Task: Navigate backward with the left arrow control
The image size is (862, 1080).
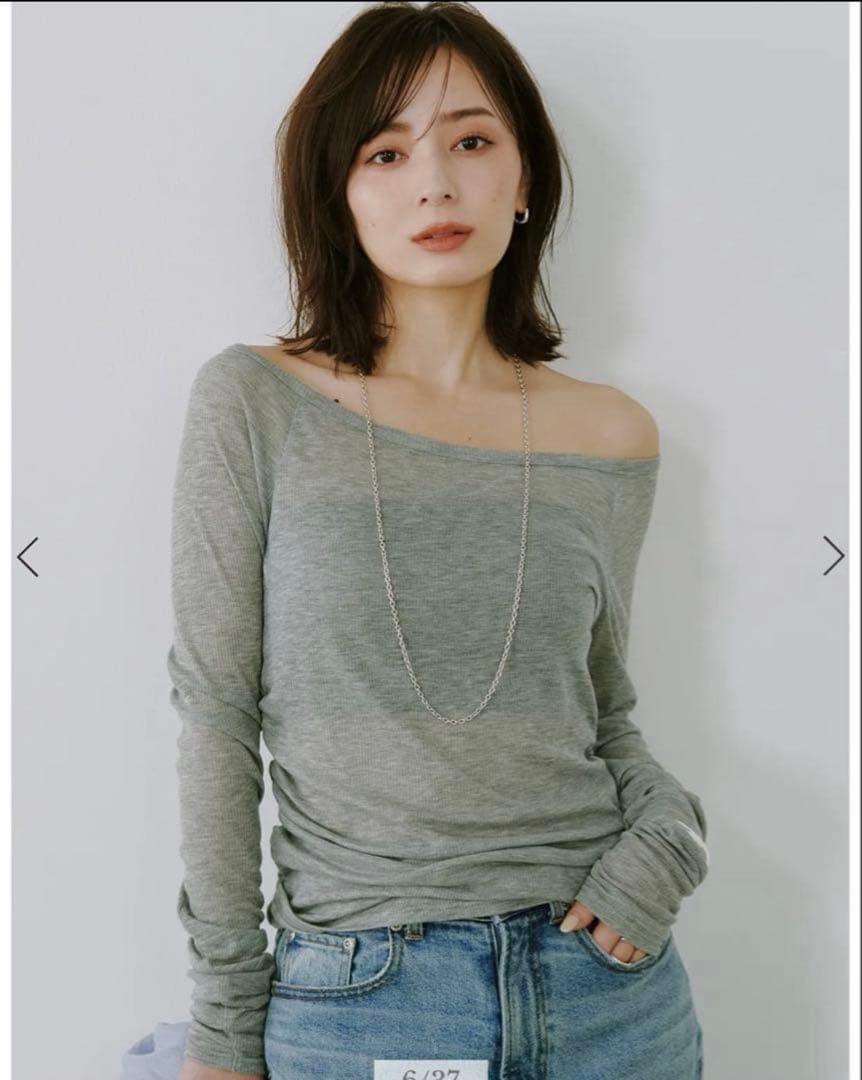Action: (x=29, y=557)
